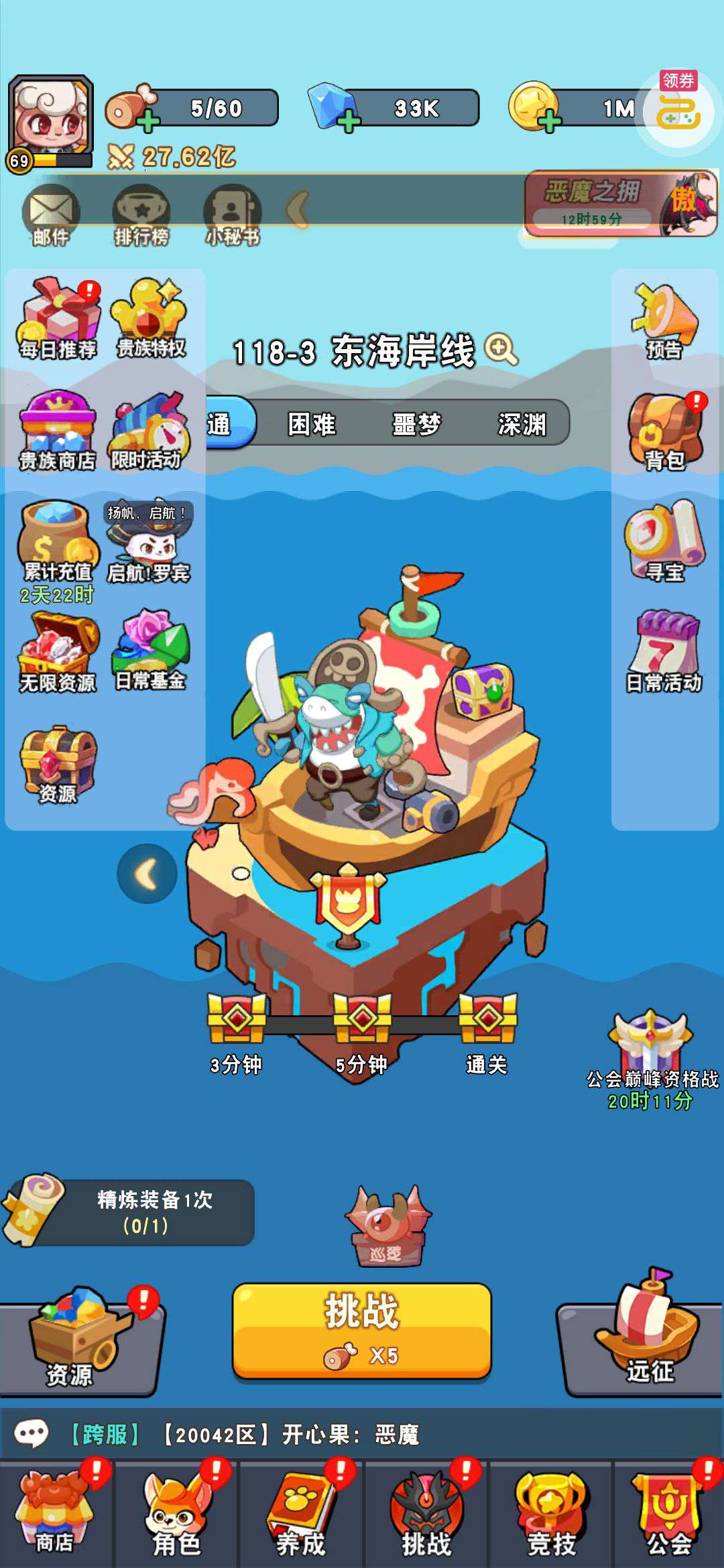Open the 背包 backpack
The height and width of the screenshot is (1568, 724).
665,432
